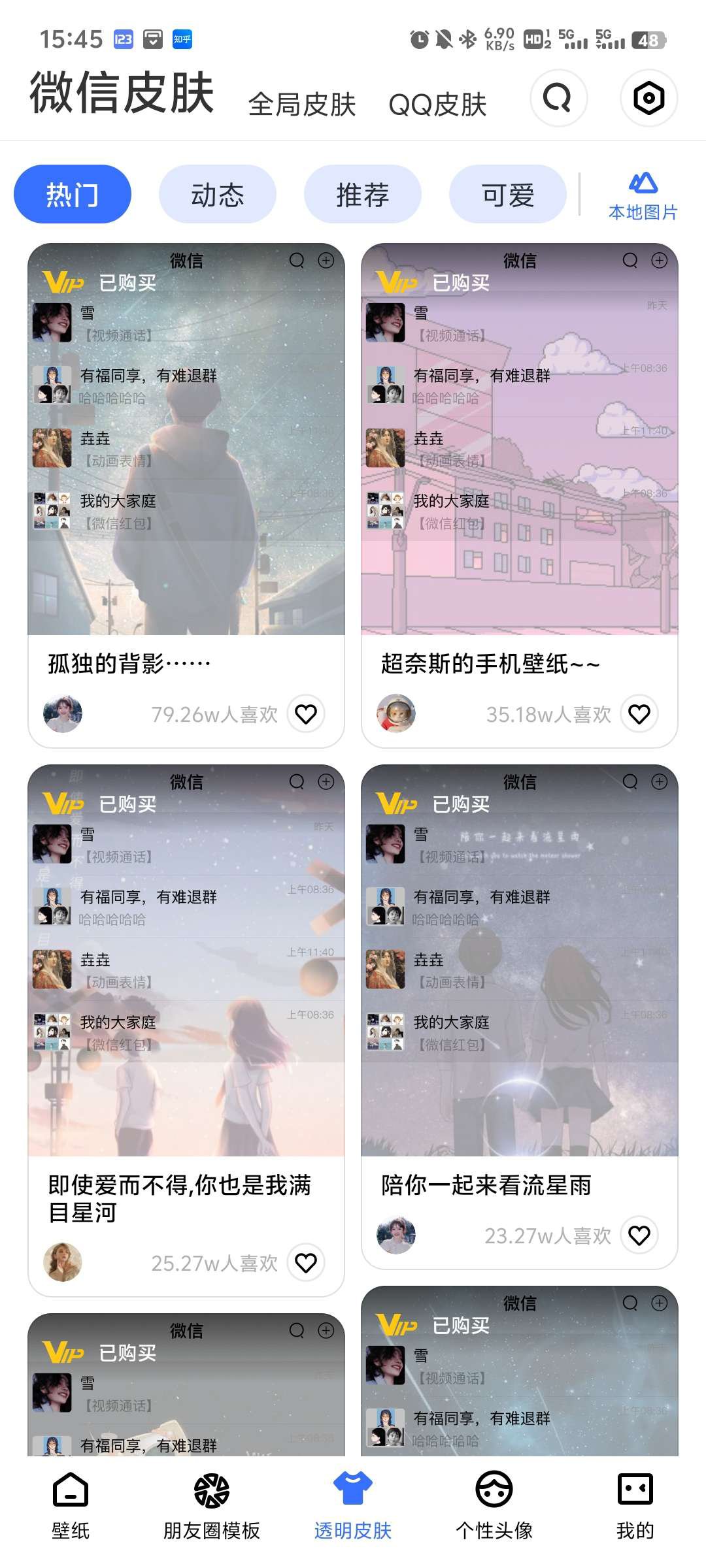Image resolution: width=706 pixels, height=1568 pixels.
Task: Like the 即使爱而不得 skin
Action: (306, 1263)
